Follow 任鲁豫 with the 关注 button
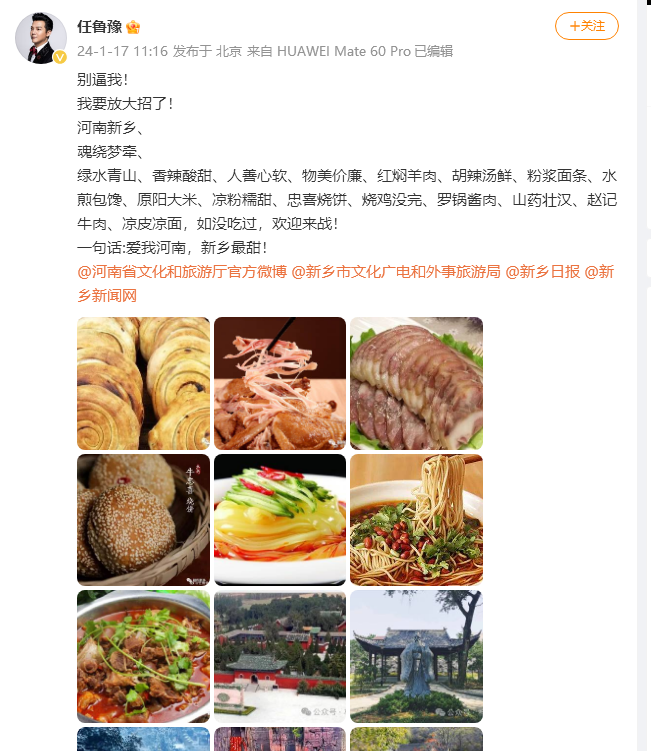Screen dimensions: 651x751 [x=587, y=26]
